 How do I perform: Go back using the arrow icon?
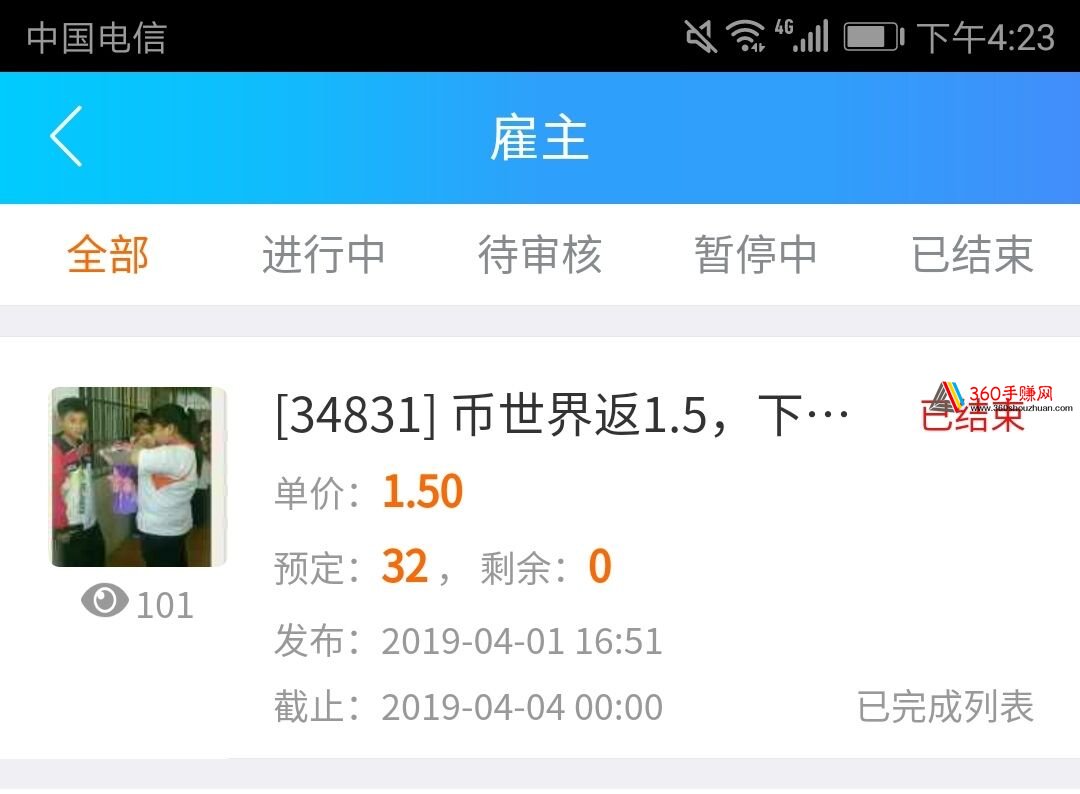66,137
